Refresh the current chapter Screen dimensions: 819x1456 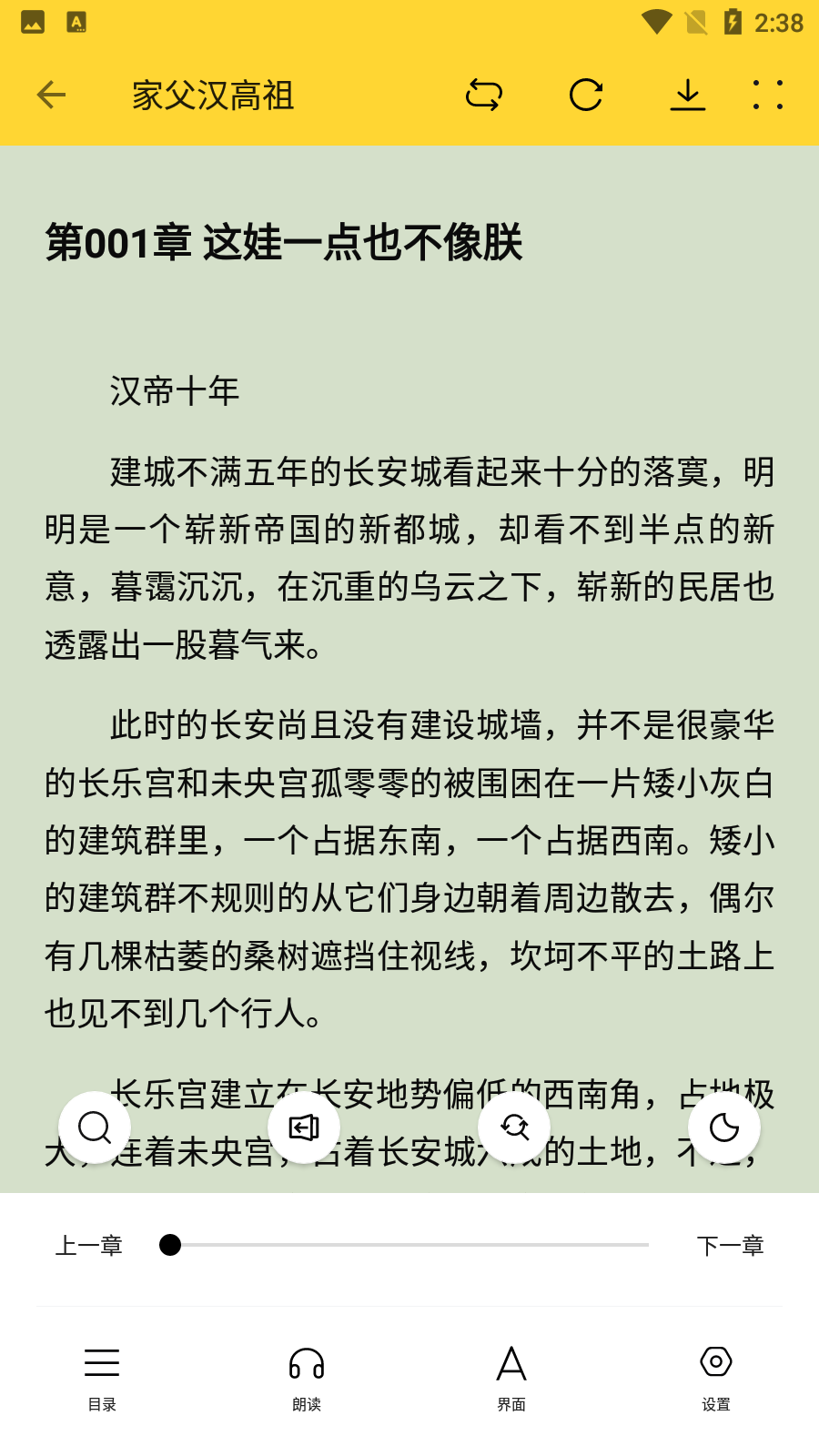coord(586,95)
